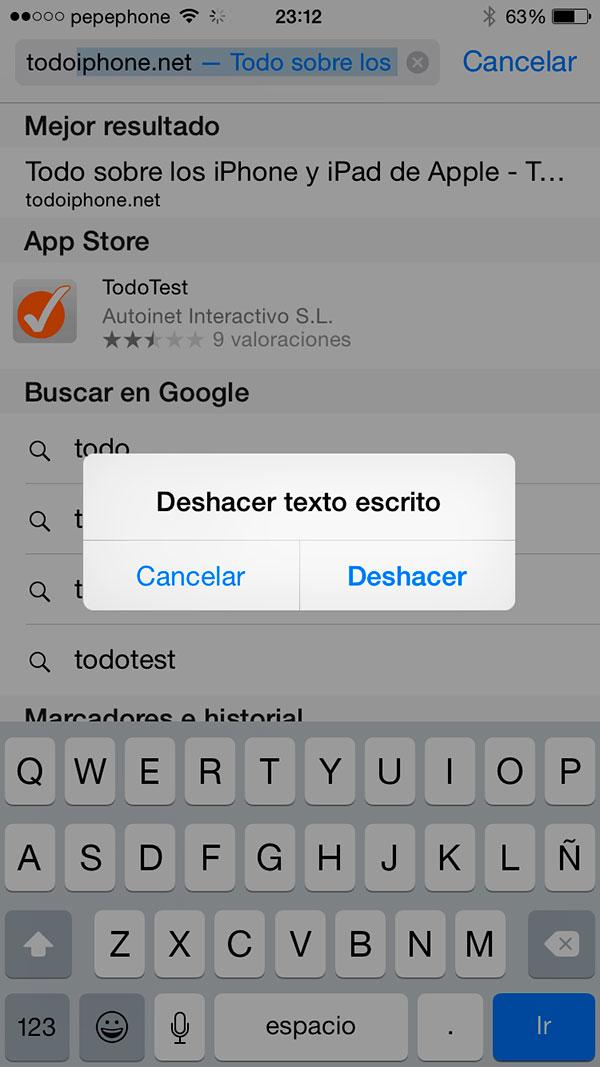Confirm Deshacer in the undo dialog
The height and width of the screenshot is (1067, 600).
coord(407,576)
